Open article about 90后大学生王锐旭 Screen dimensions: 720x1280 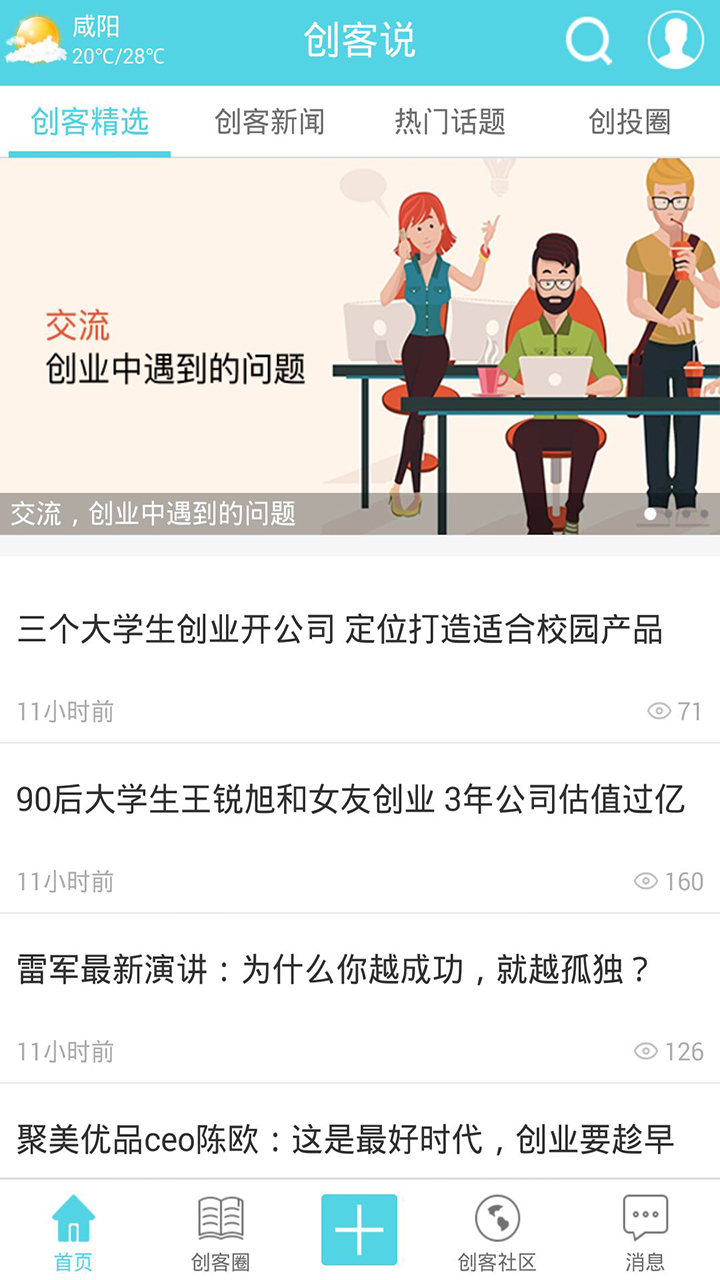click(360, 828)
